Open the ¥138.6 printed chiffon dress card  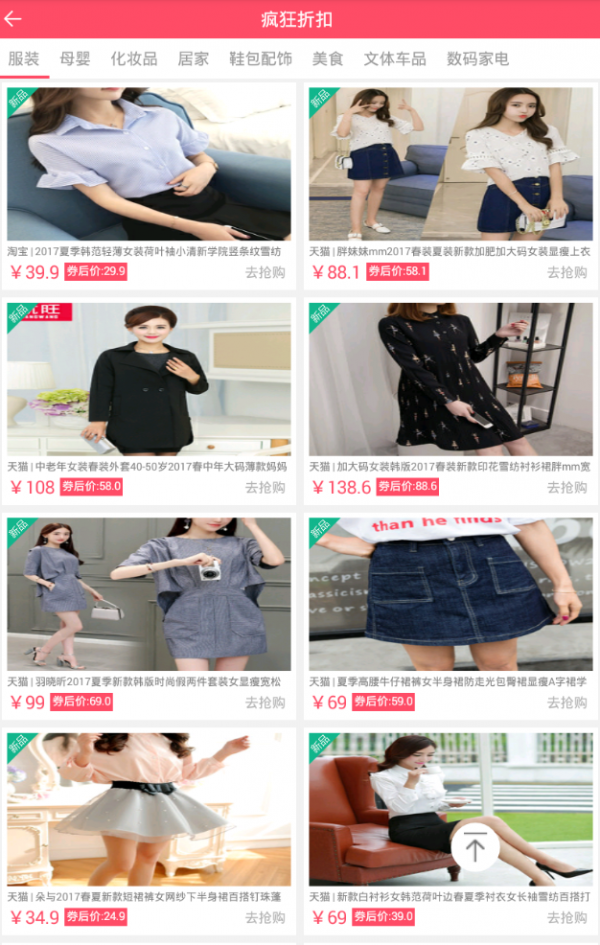[451, 380]
